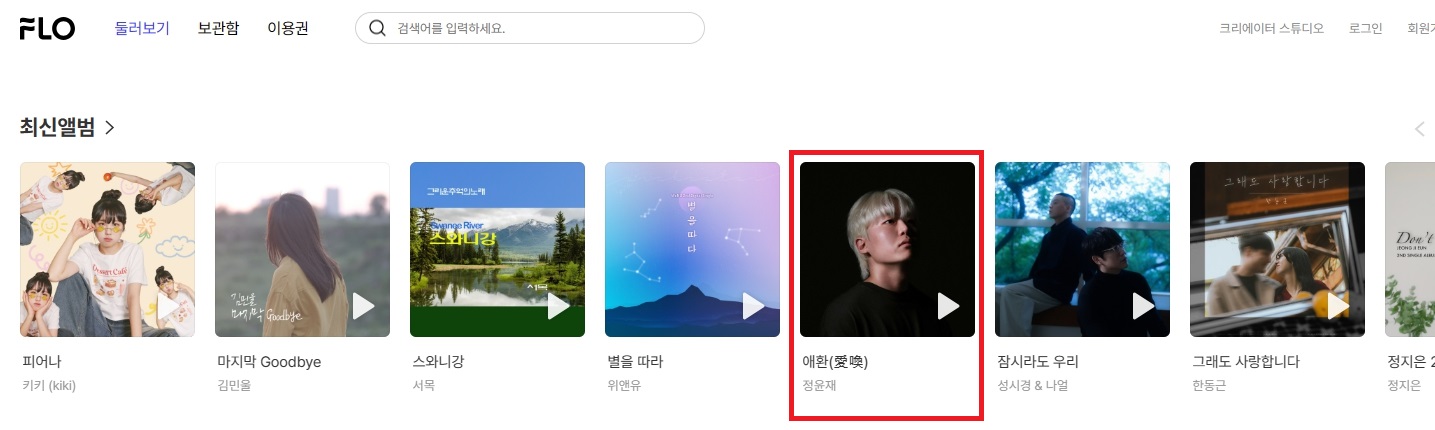Switch to the 둘러보기 tab

pos(142,28)
